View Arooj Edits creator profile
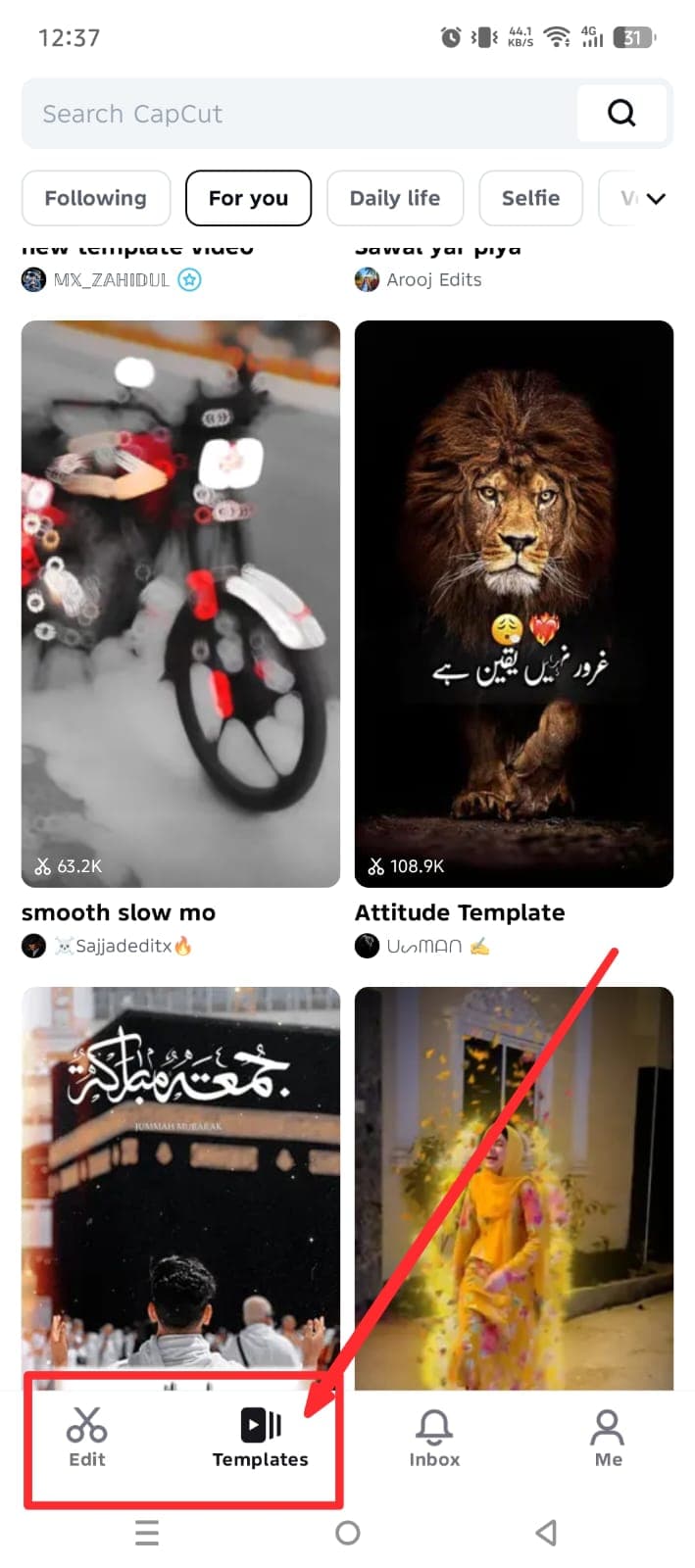The width and height of the screenshot is (695, 1568). point(432,280)
